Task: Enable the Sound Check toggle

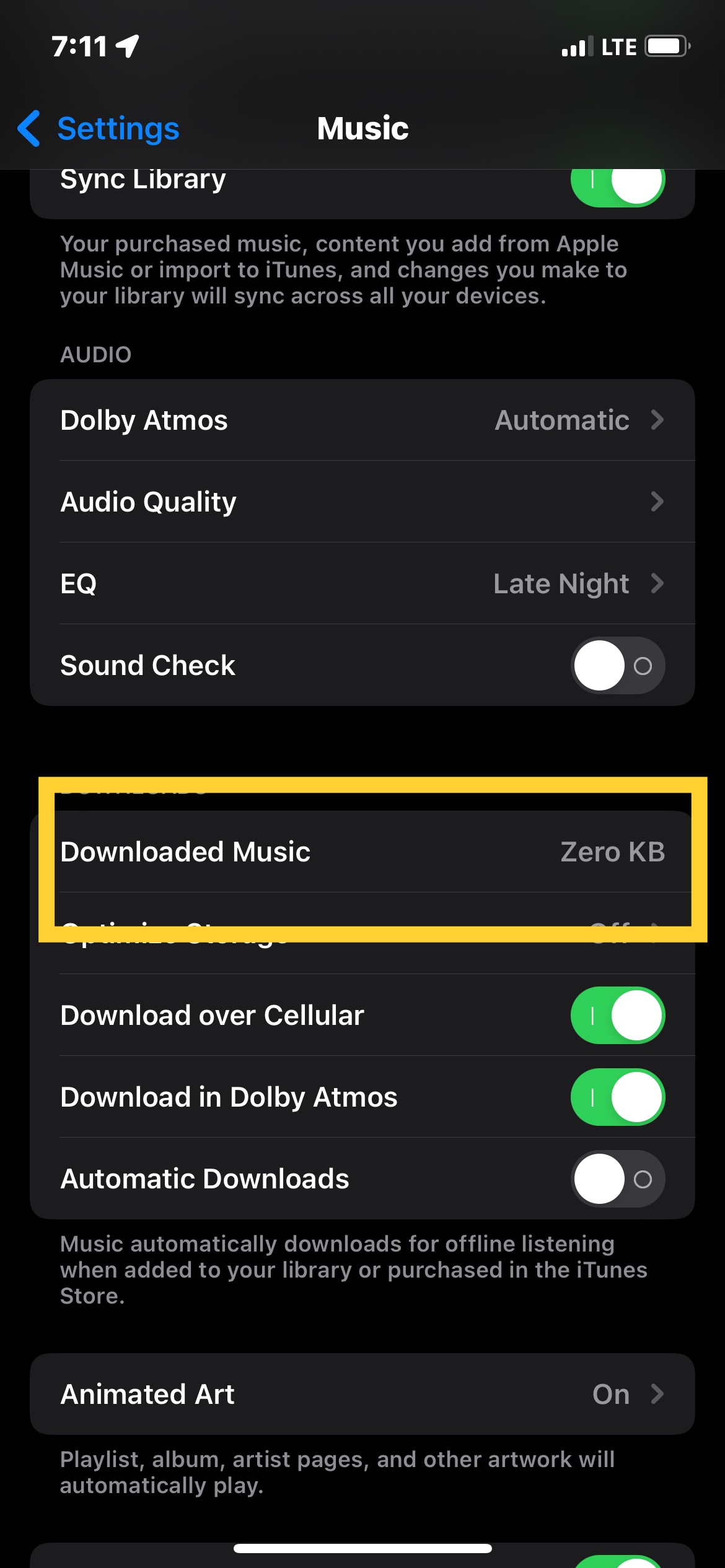Action: click(x=617, y=665)
